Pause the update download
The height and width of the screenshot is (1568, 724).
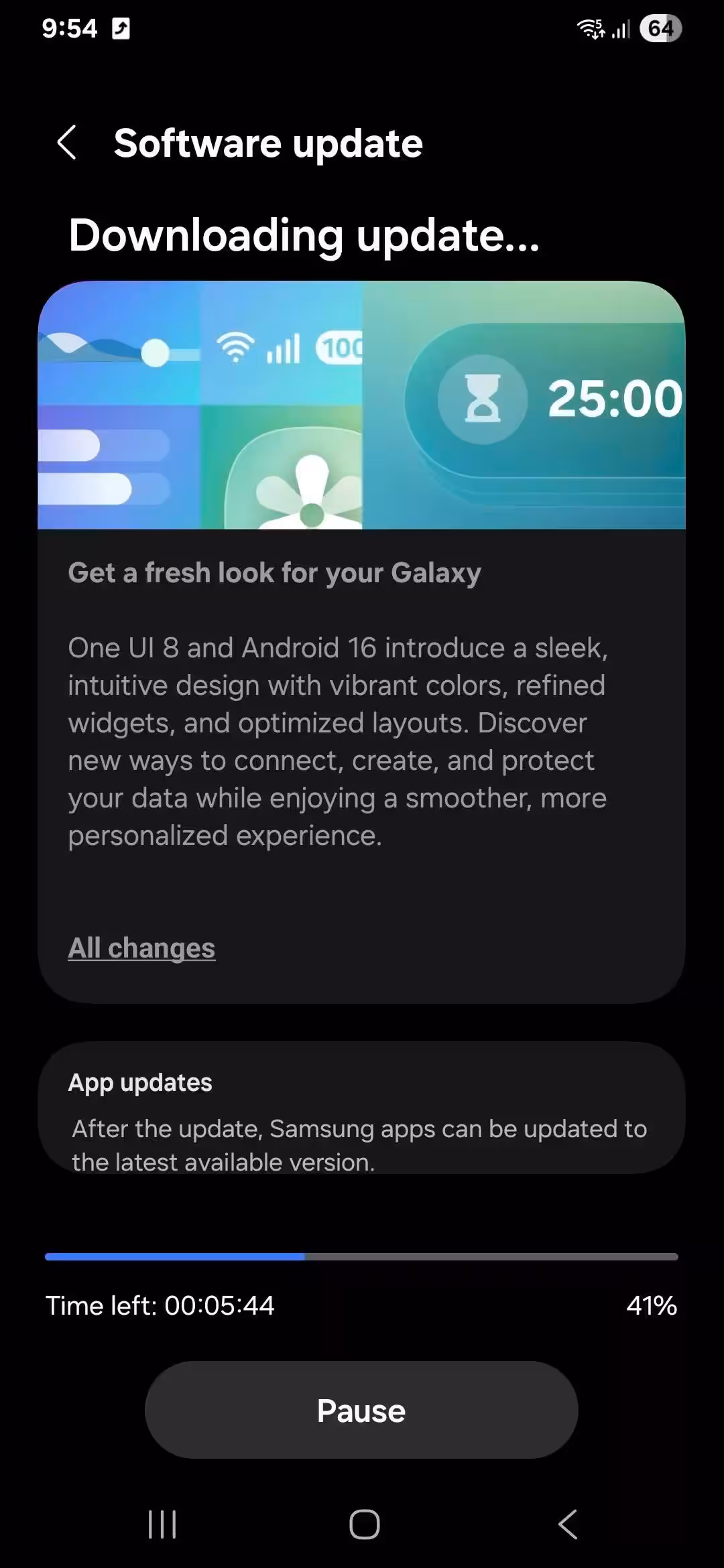(361, 1411)
